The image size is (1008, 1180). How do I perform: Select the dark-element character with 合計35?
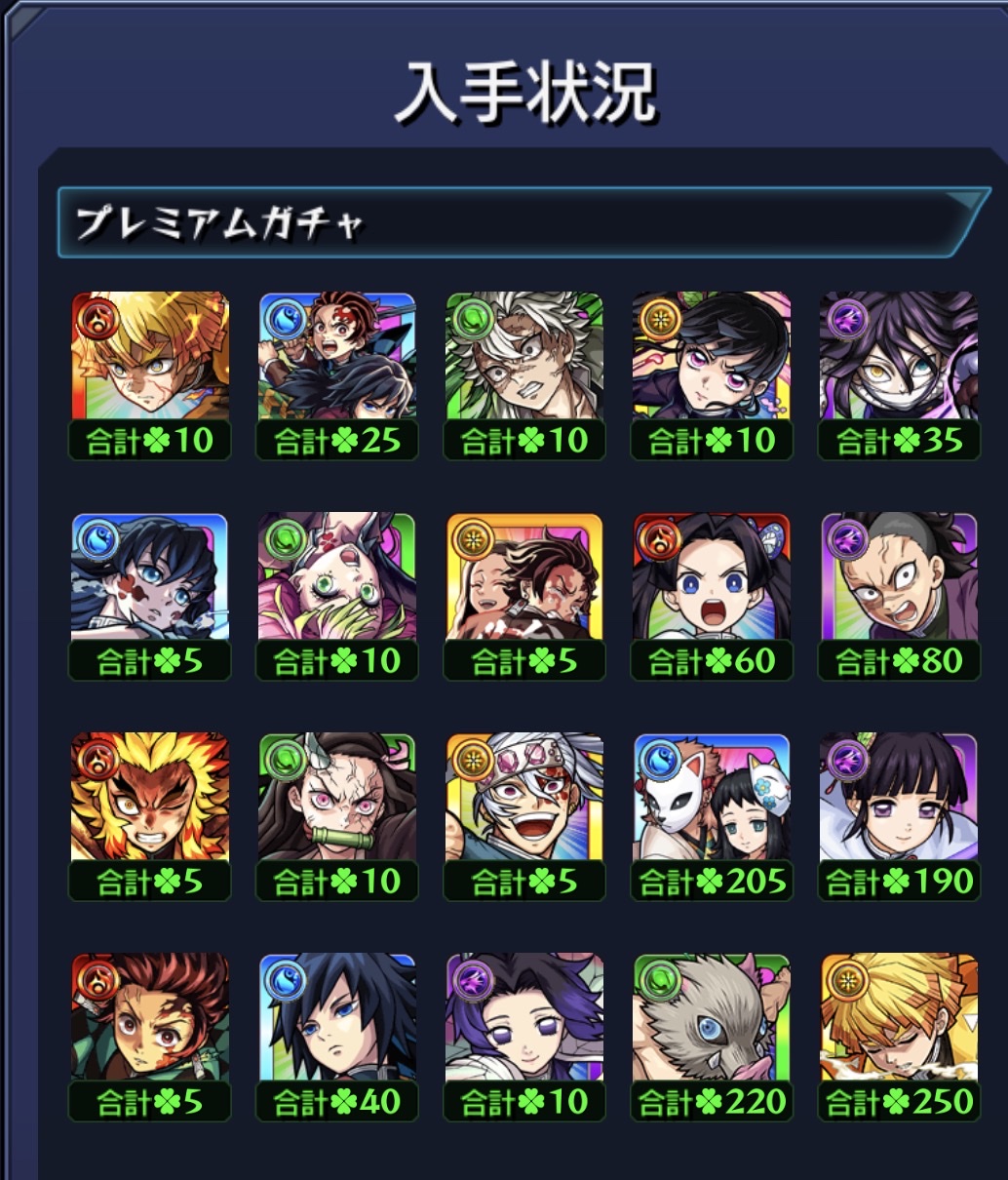(898, 358)
